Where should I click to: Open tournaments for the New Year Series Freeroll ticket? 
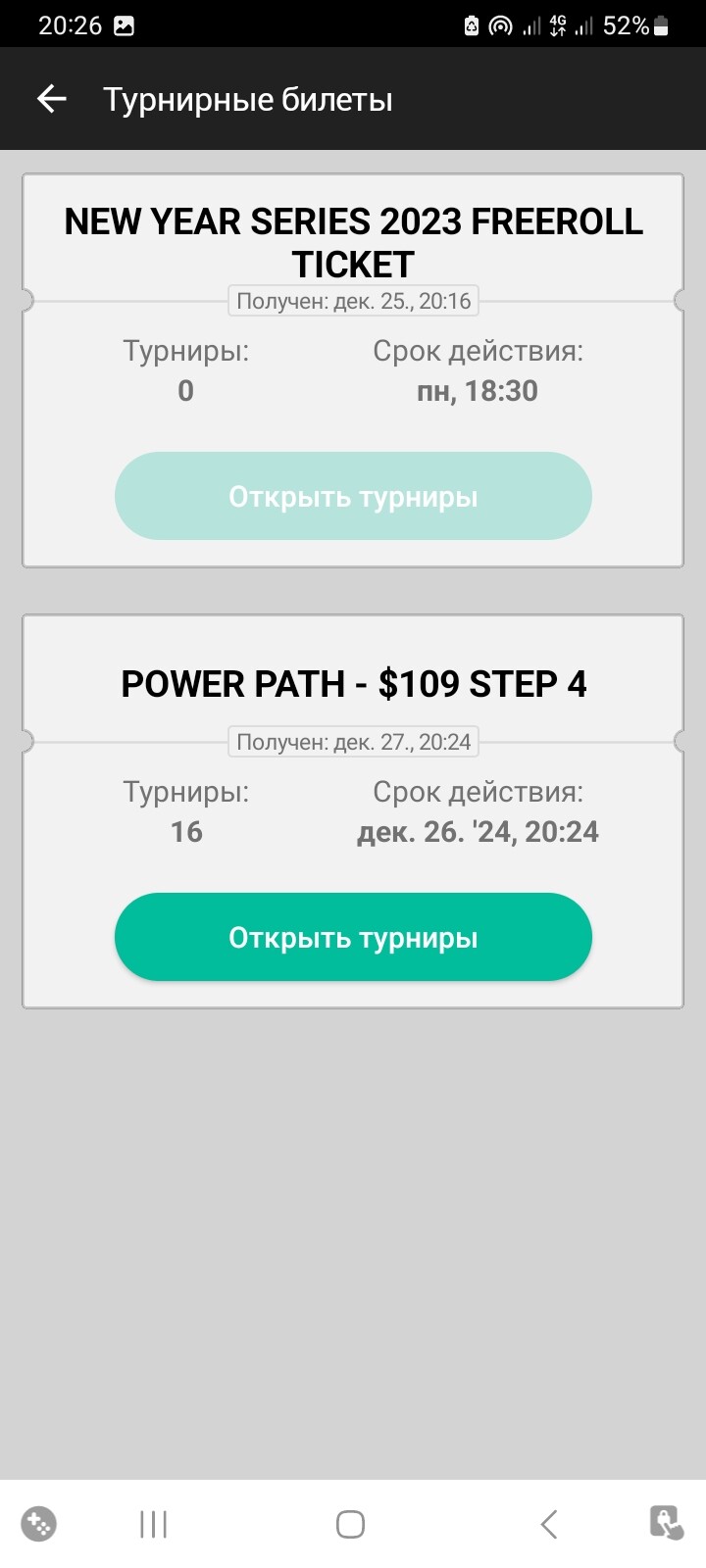[x=353, y=496]
